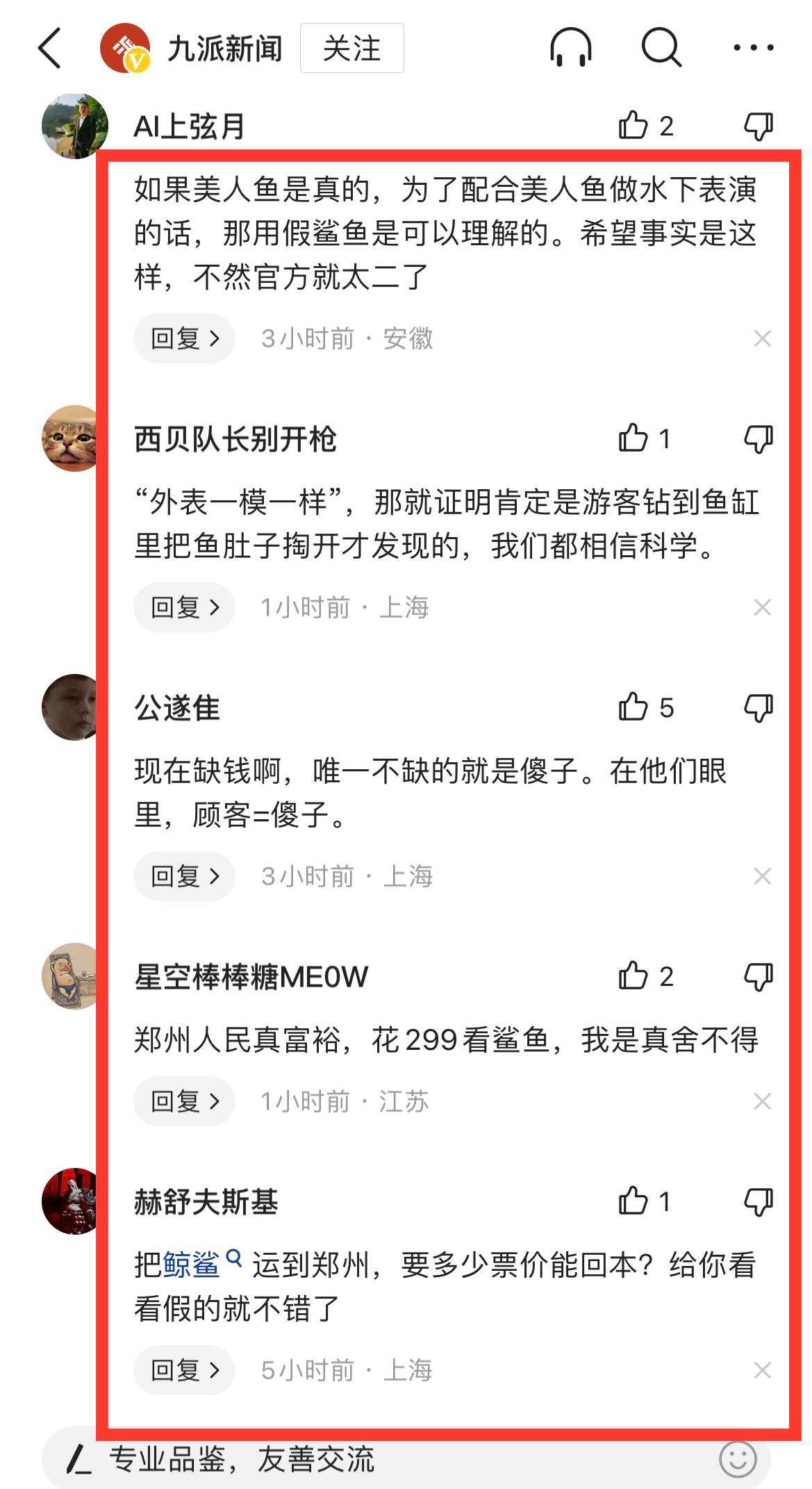Image resolution: width=812 pixels, height=1489 pixels.
Task: Open the emoji picker smiley
Action: (x=737, y=1459)
